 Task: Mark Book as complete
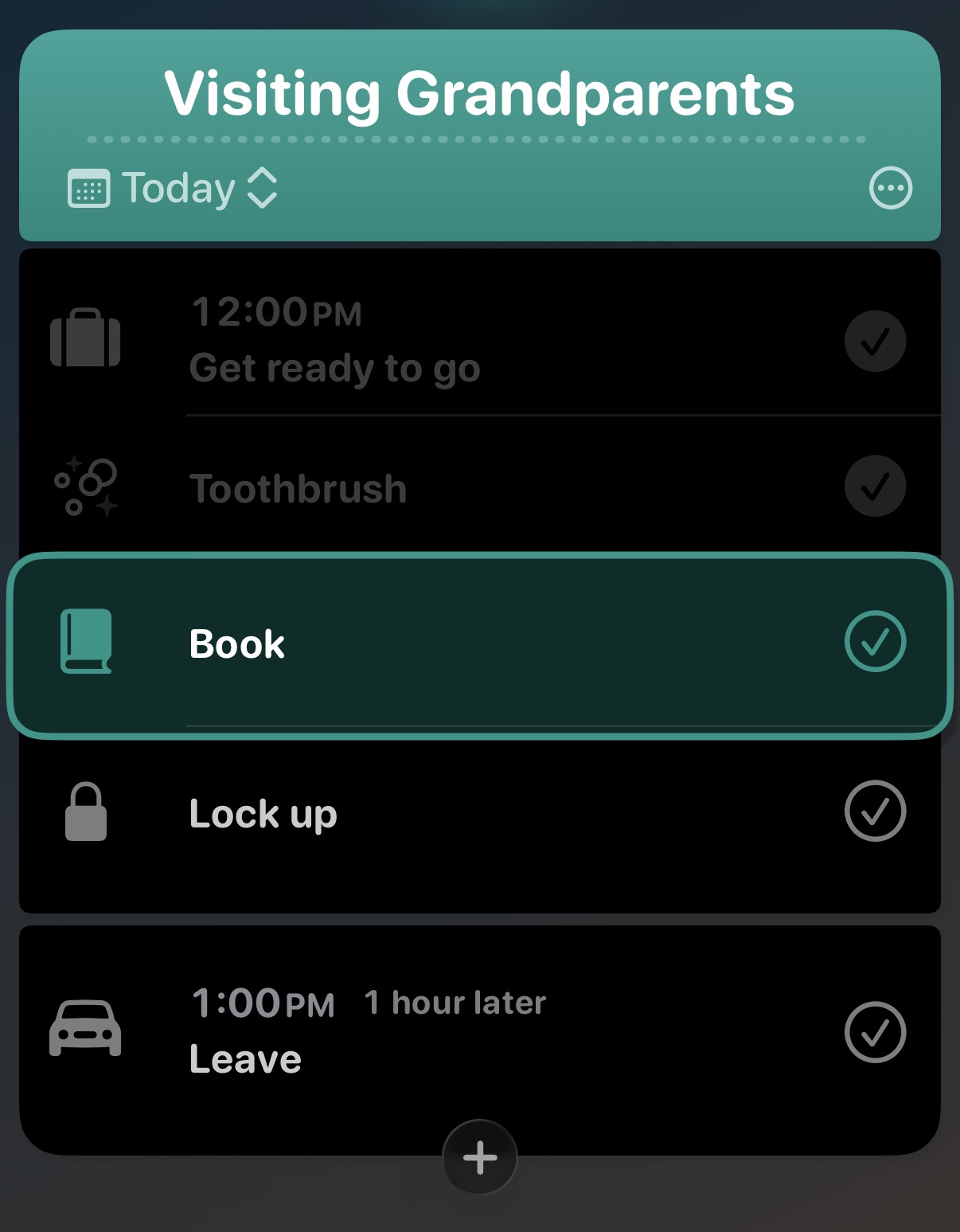pos(875,641)
